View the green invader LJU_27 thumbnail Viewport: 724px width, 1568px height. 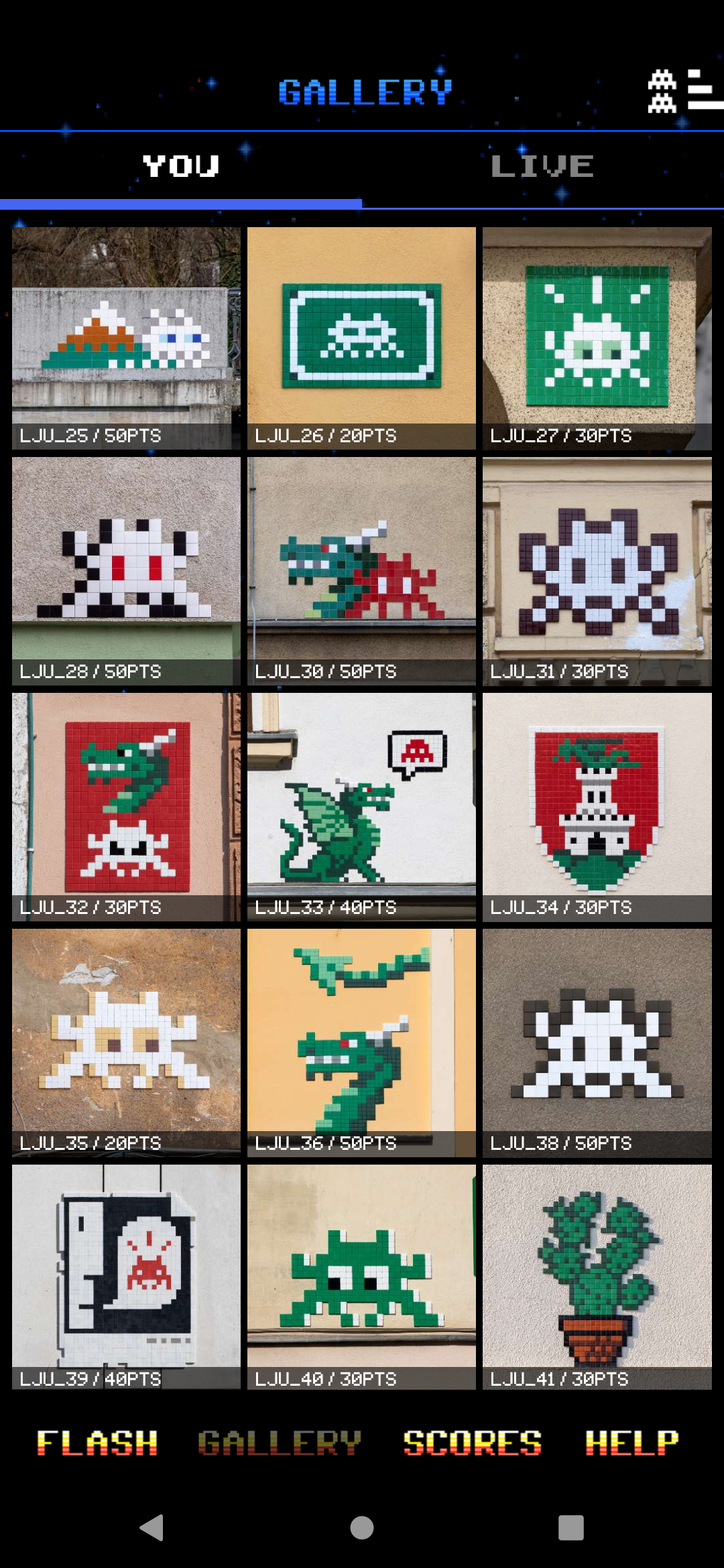point(597,335)
